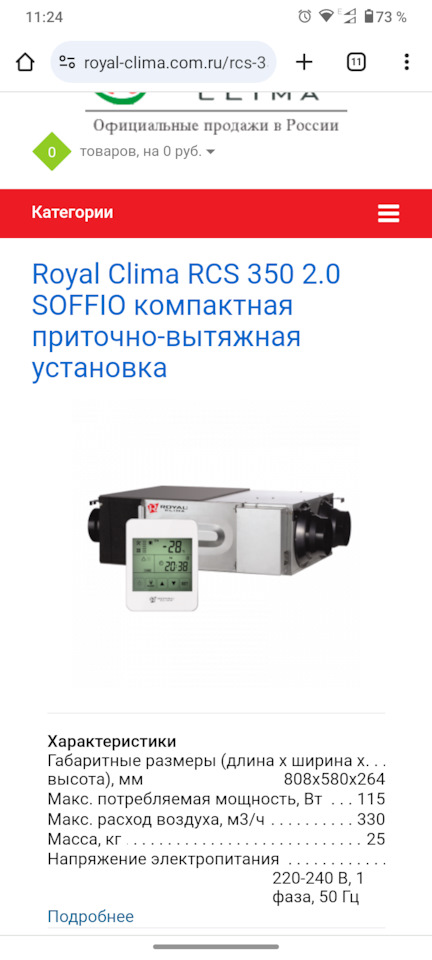The height and width of the screenshot is (960, 432).
Task: Open the Категории hamburger menu
Action: [x=389, y=213]
